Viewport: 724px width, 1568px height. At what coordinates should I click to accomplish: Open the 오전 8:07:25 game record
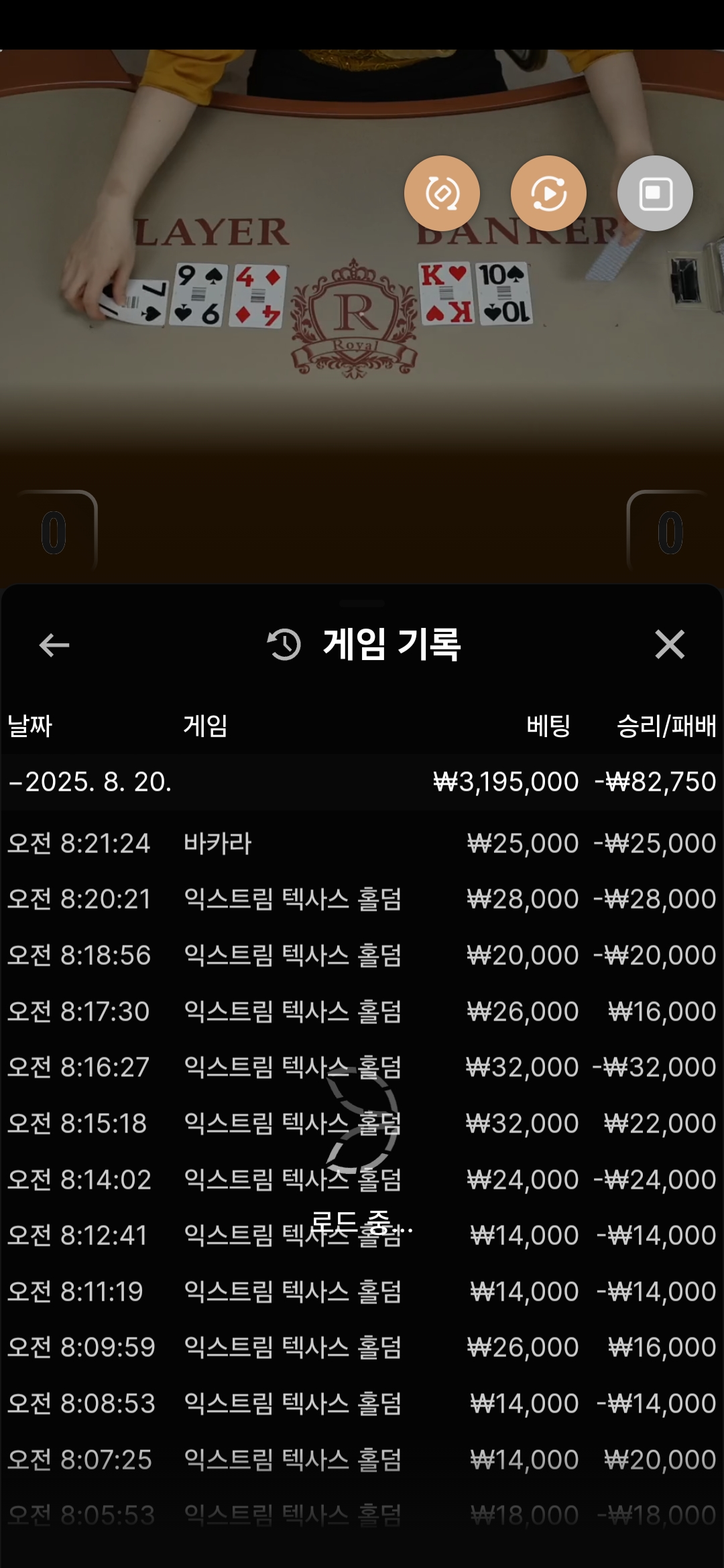pyautogui.click(x=362, y=1459)
